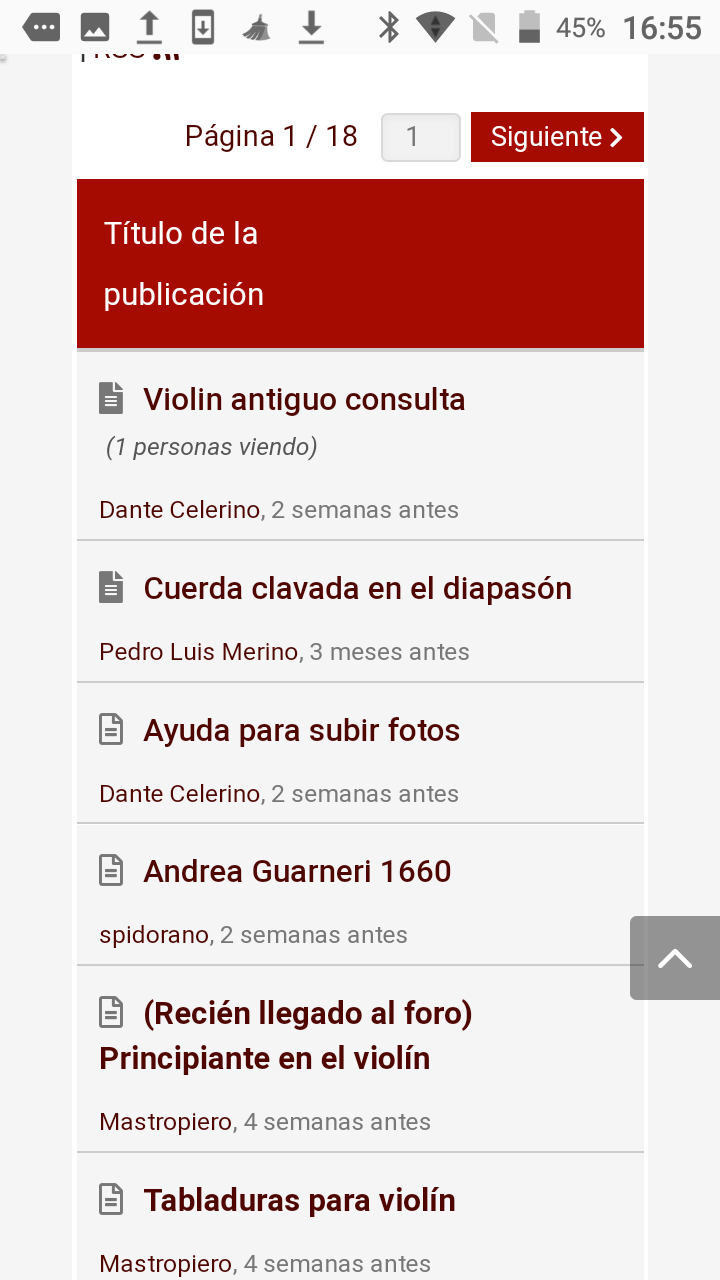Open the topic Ayuda para subir fotos

click(x=301, y=731)
